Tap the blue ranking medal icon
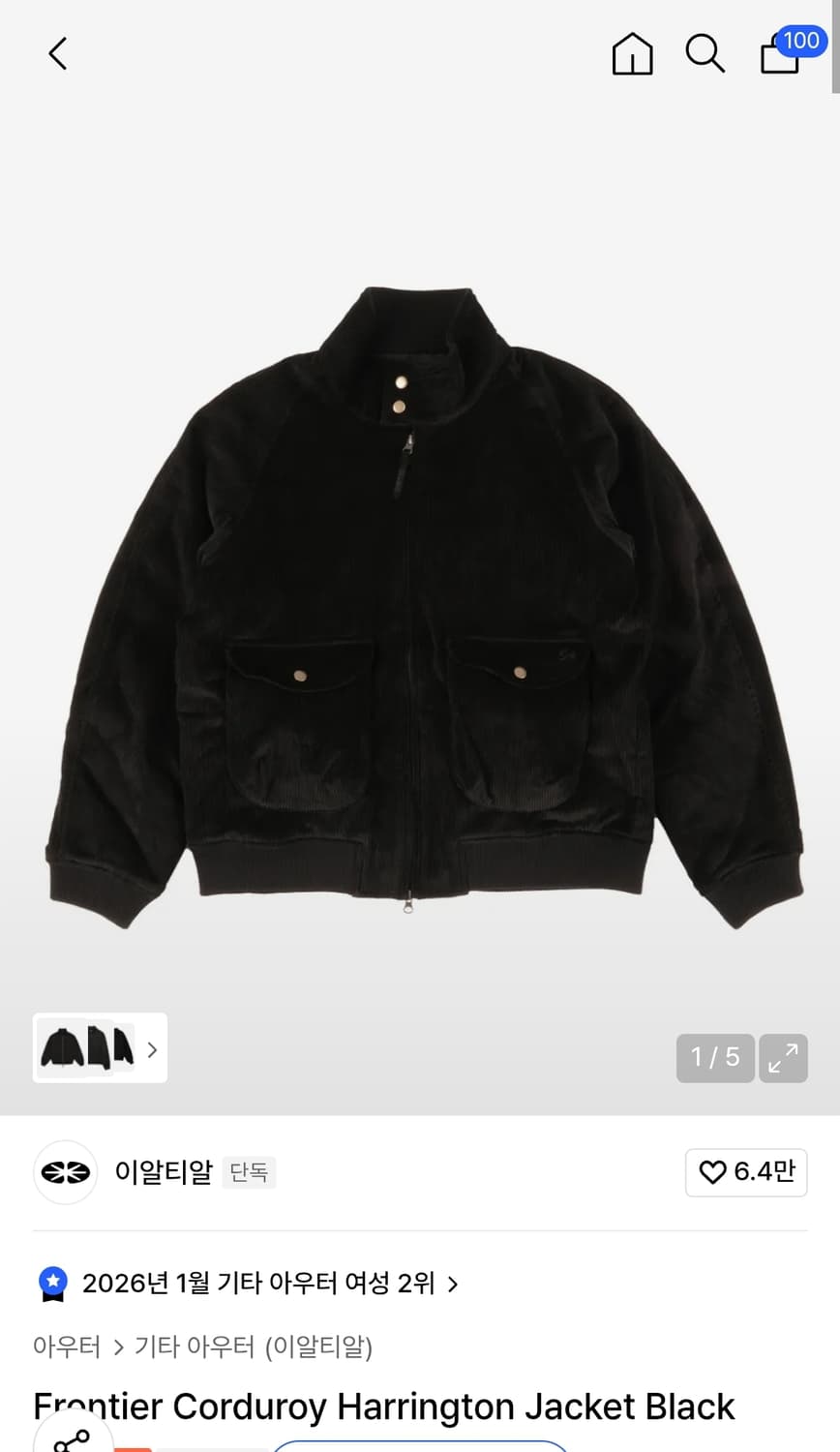The image size is (840, 1452). pos(51,1283)
